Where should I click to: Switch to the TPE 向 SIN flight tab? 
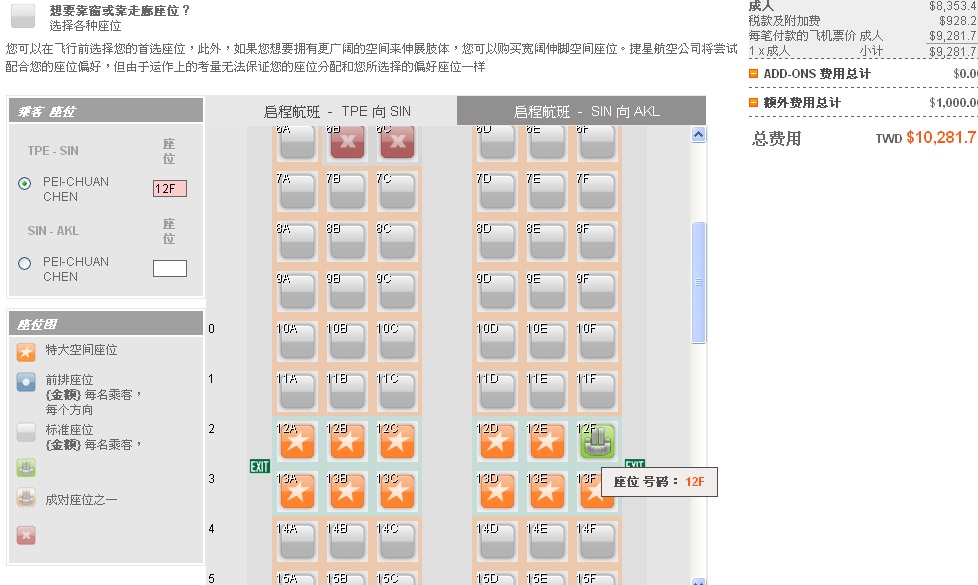click(x=337, y=111)
